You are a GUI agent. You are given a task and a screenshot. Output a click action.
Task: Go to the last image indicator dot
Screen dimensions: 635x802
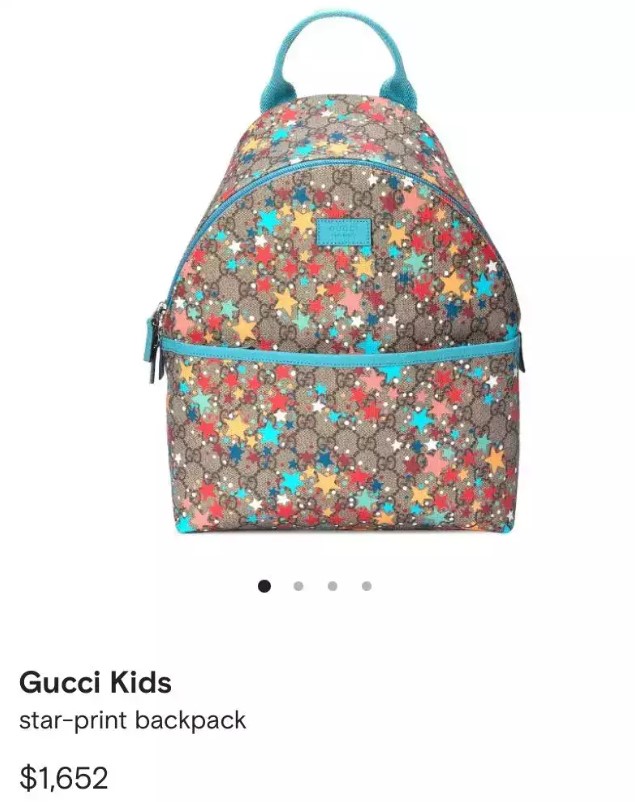(366, 586)
